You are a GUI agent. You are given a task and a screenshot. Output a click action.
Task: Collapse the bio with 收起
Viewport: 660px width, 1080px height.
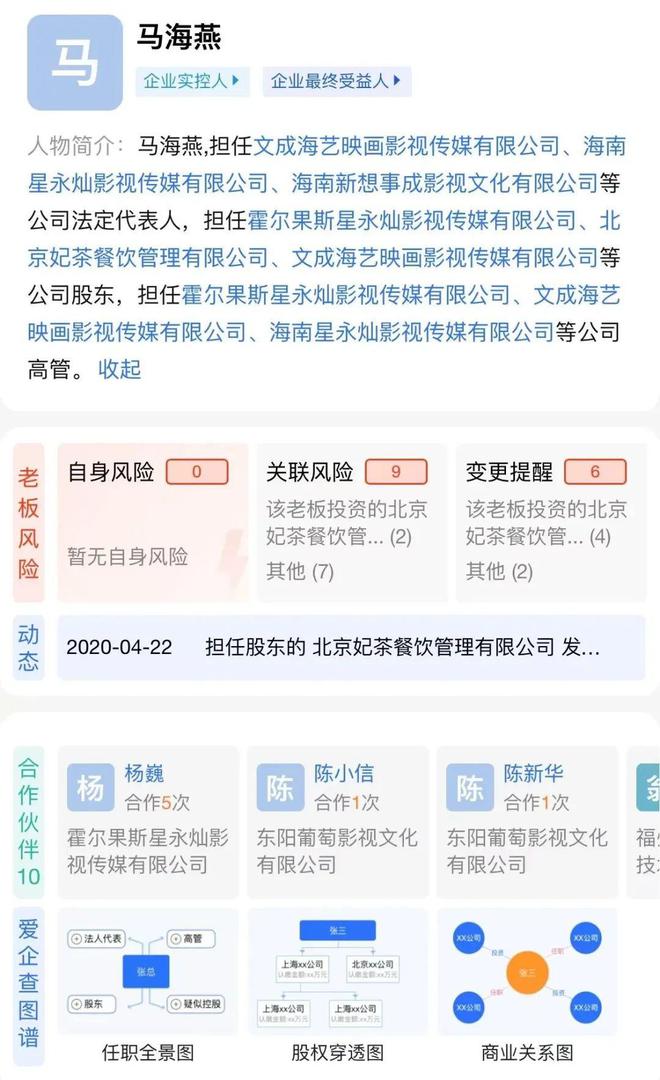pos(119,369)
